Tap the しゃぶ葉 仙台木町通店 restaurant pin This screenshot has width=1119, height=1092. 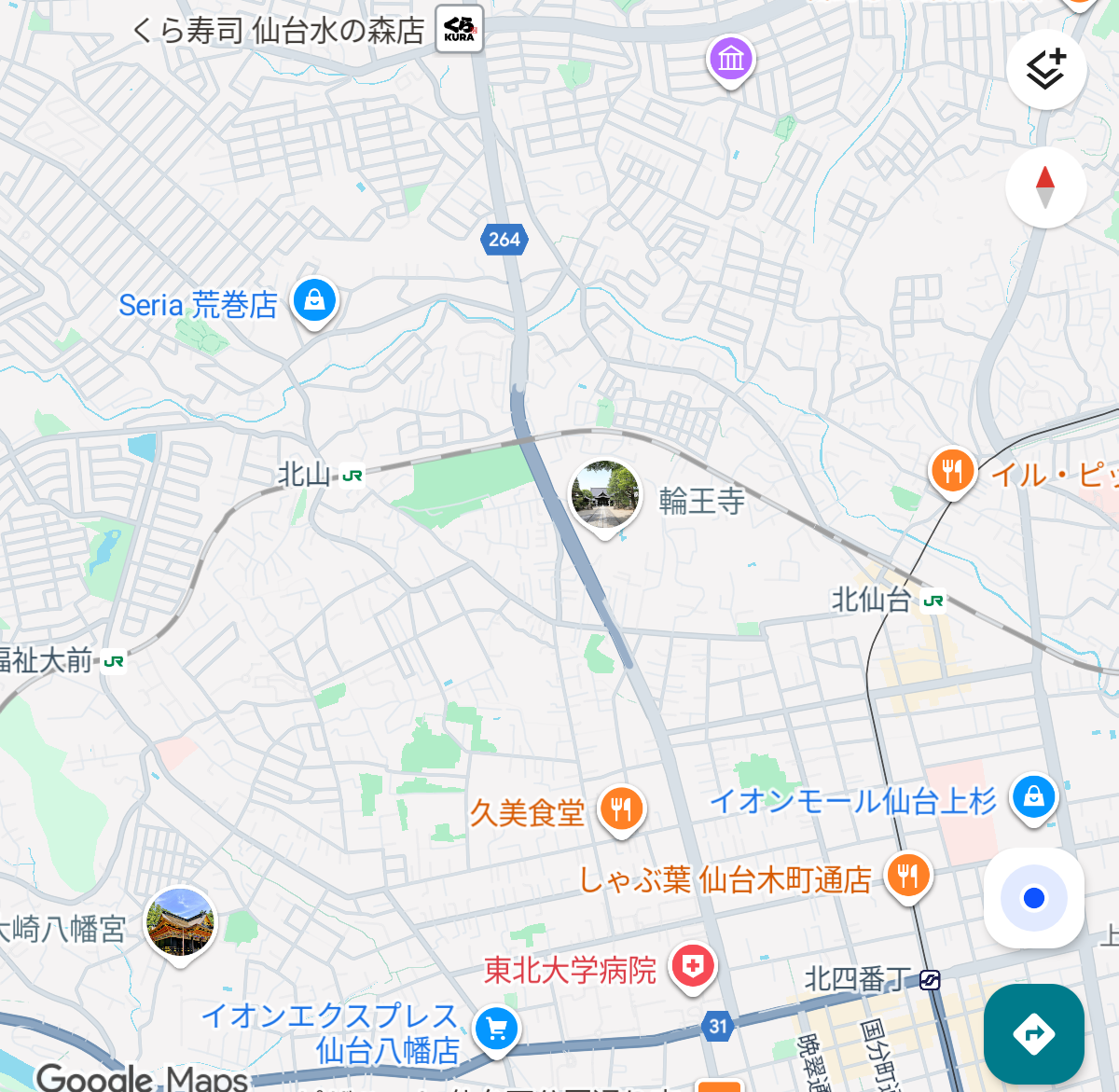[x=907, y=876]
